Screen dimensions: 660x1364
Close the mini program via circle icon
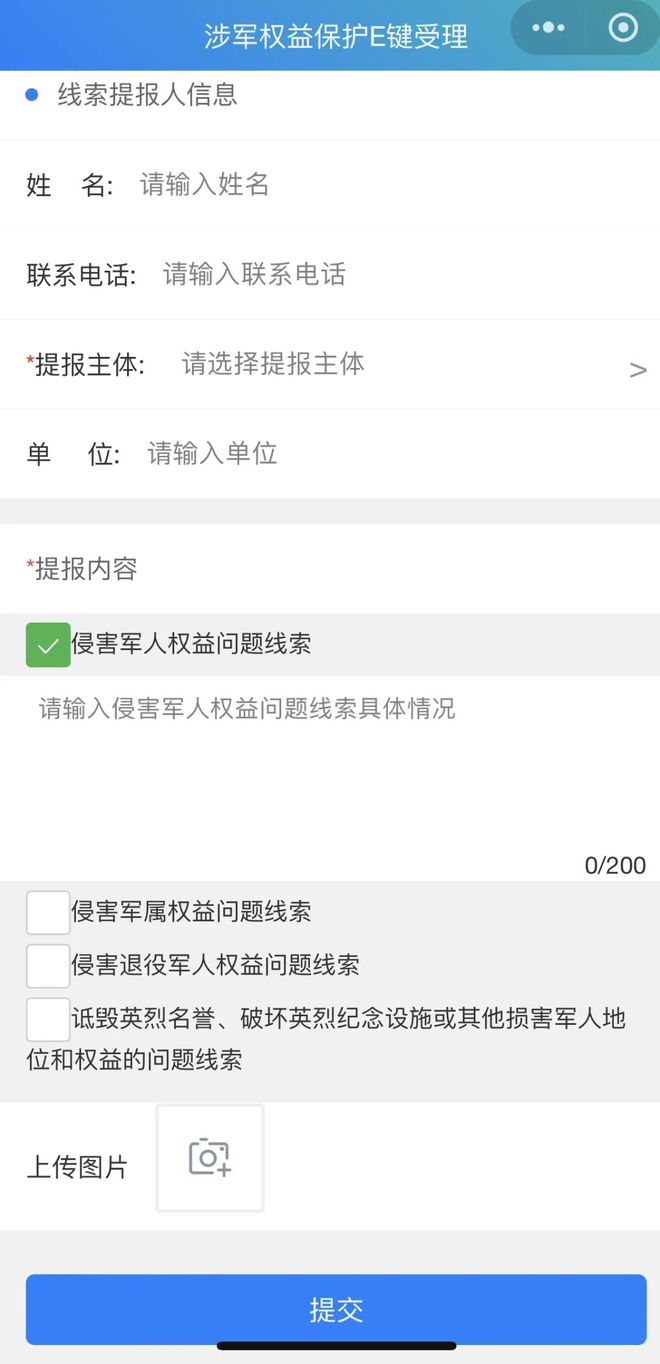(623, 27)
